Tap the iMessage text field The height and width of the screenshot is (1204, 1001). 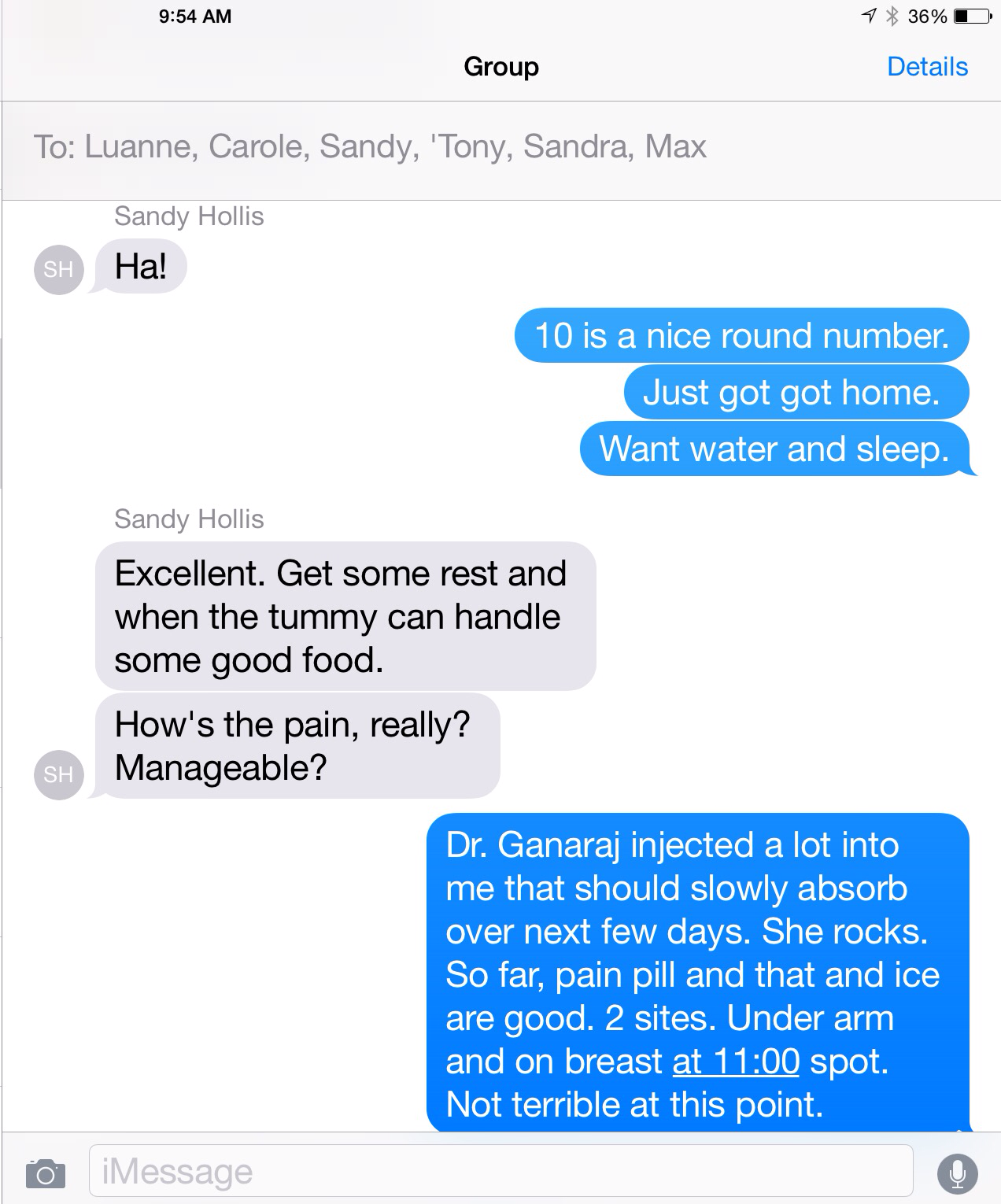(500, 1171)
